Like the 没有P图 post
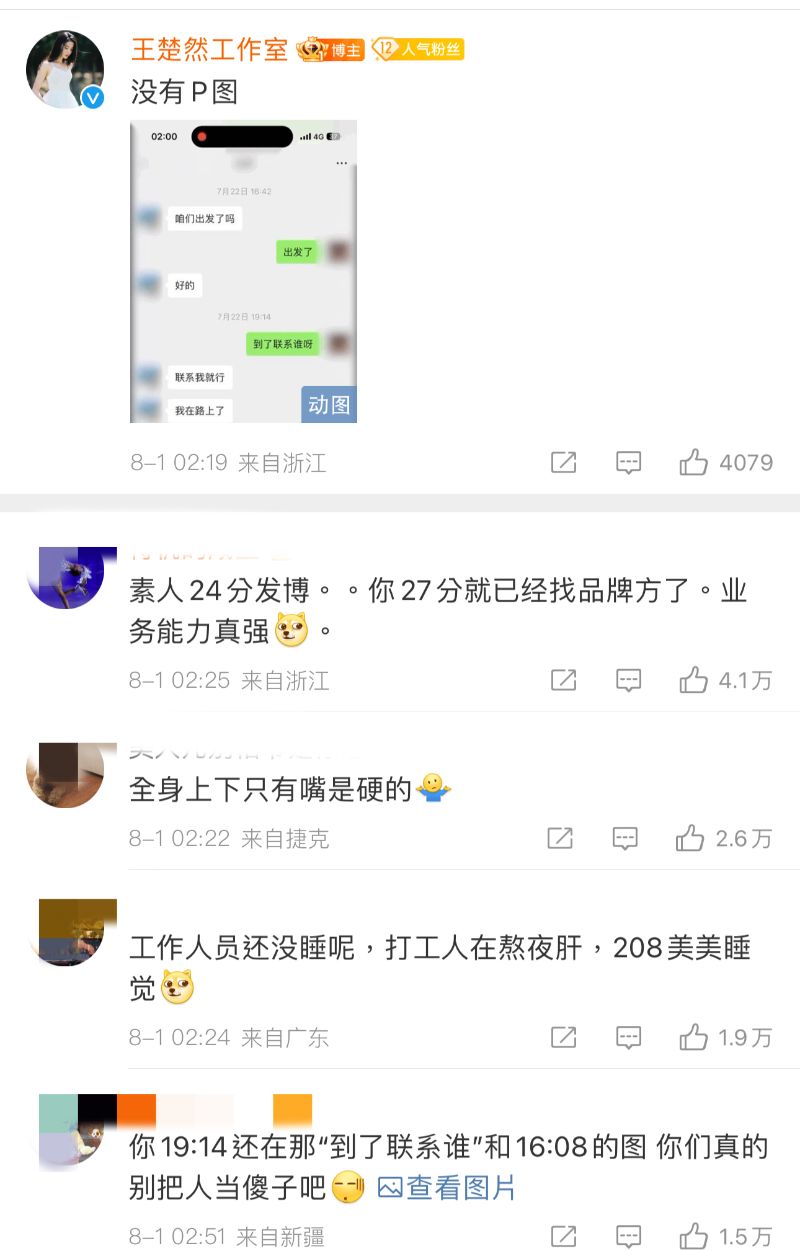 click(x=693, y=462)
